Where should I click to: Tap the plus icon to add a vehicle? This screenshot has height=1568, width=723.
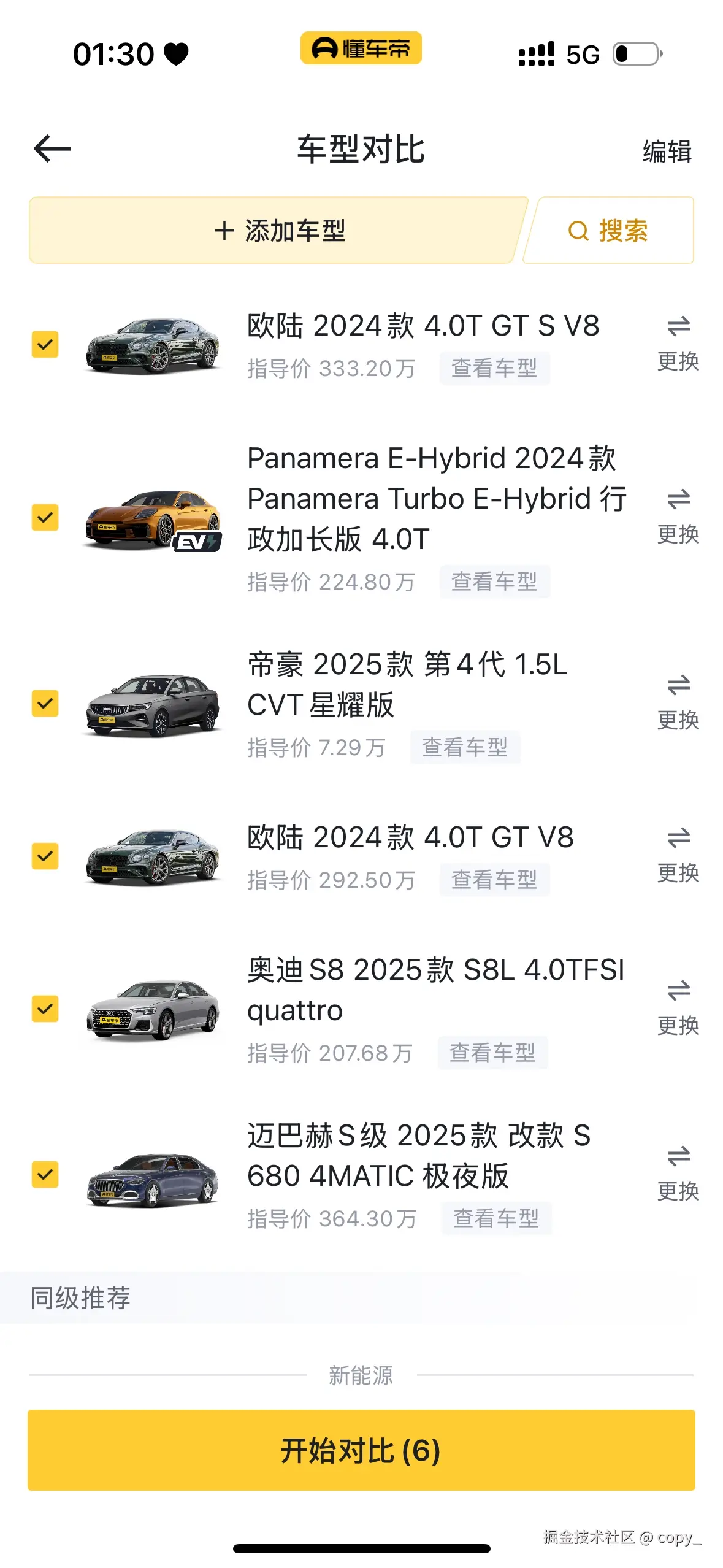(224, 231)
